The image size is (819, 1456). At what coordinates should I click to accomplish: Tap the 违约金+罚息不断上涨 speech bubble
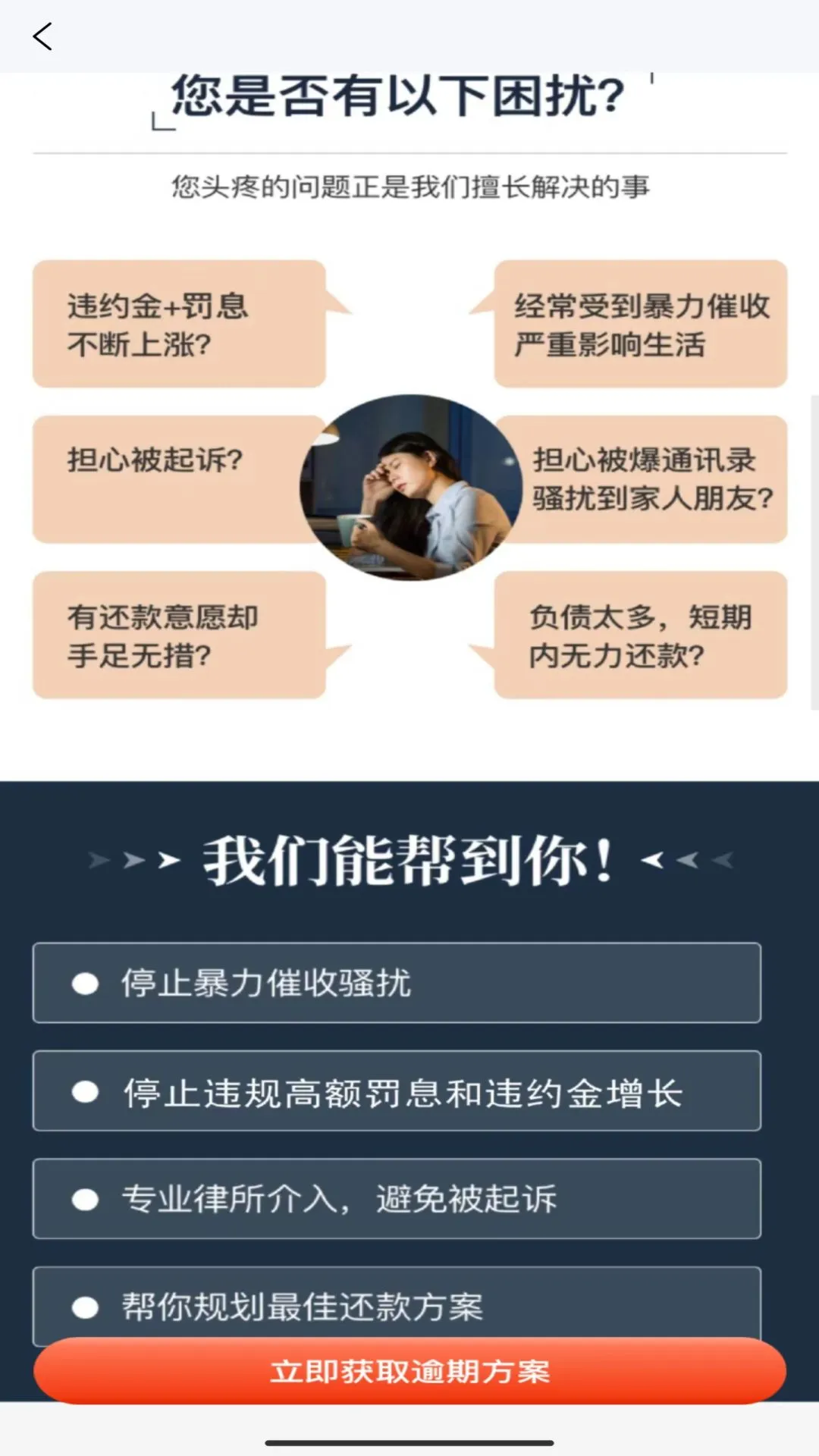pyautogui.click(x=178, y=323)
